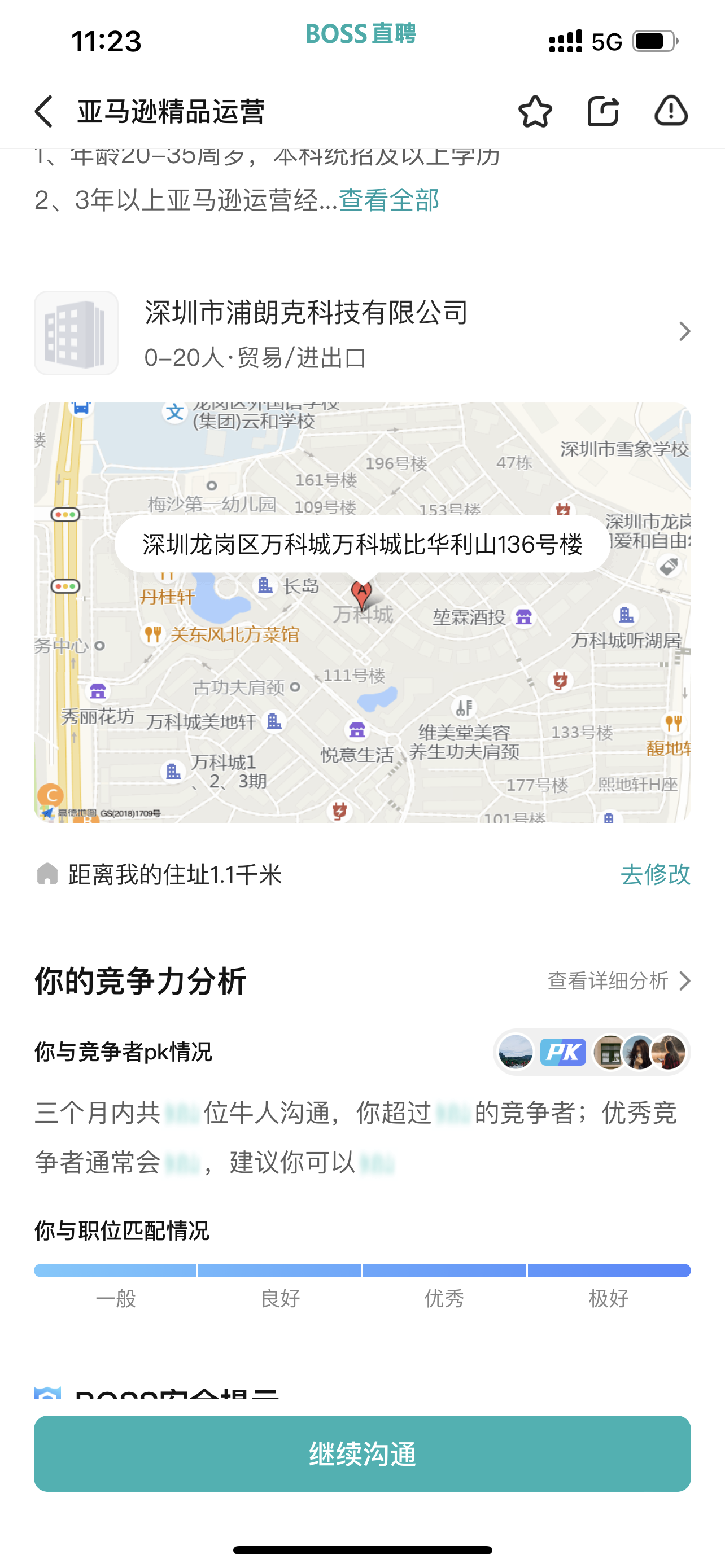Report this job via the warning icon

671,111
